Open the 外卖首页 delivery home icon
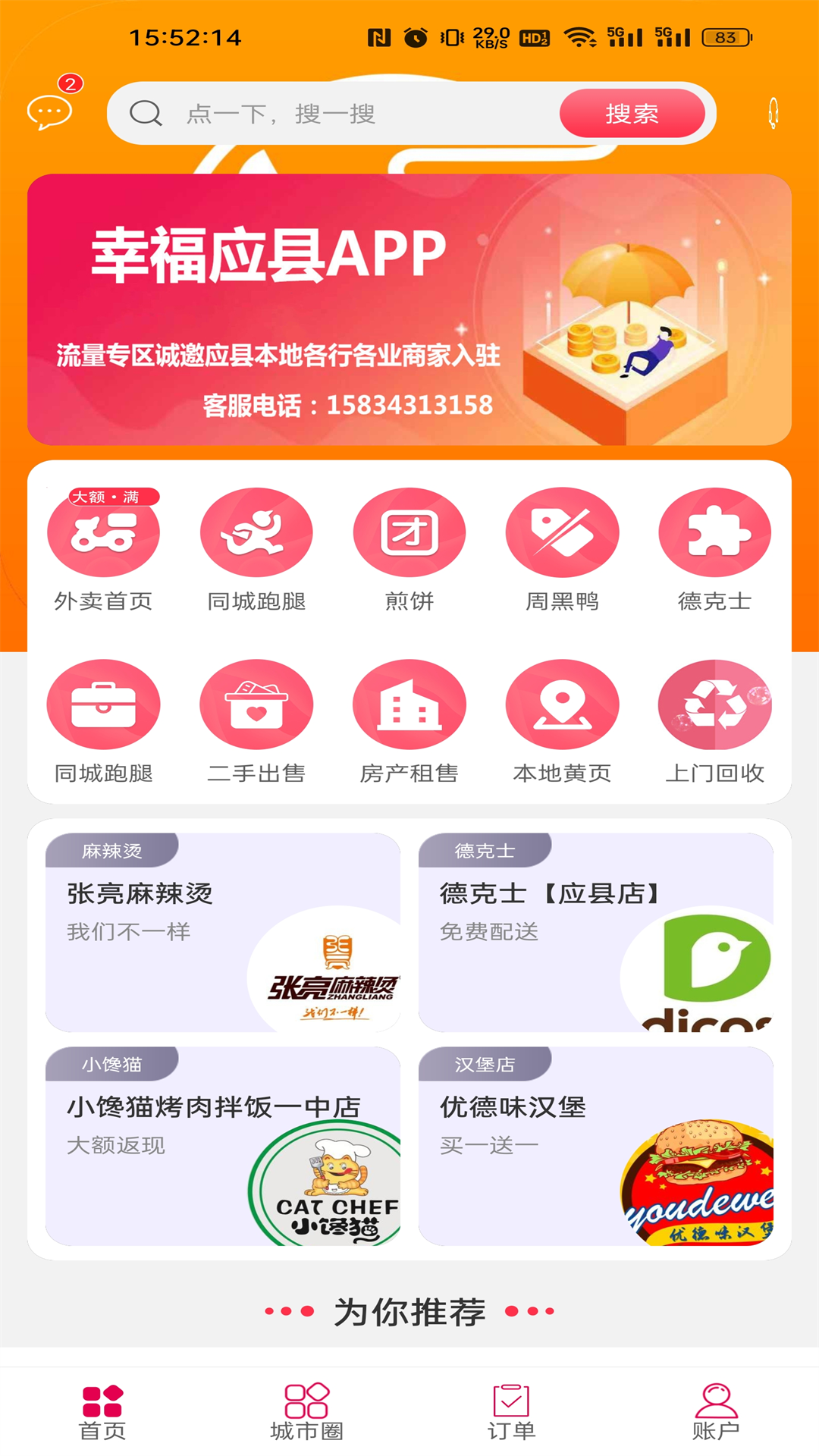This screenshot has width=819, height=1456. [x=104, y=532]
